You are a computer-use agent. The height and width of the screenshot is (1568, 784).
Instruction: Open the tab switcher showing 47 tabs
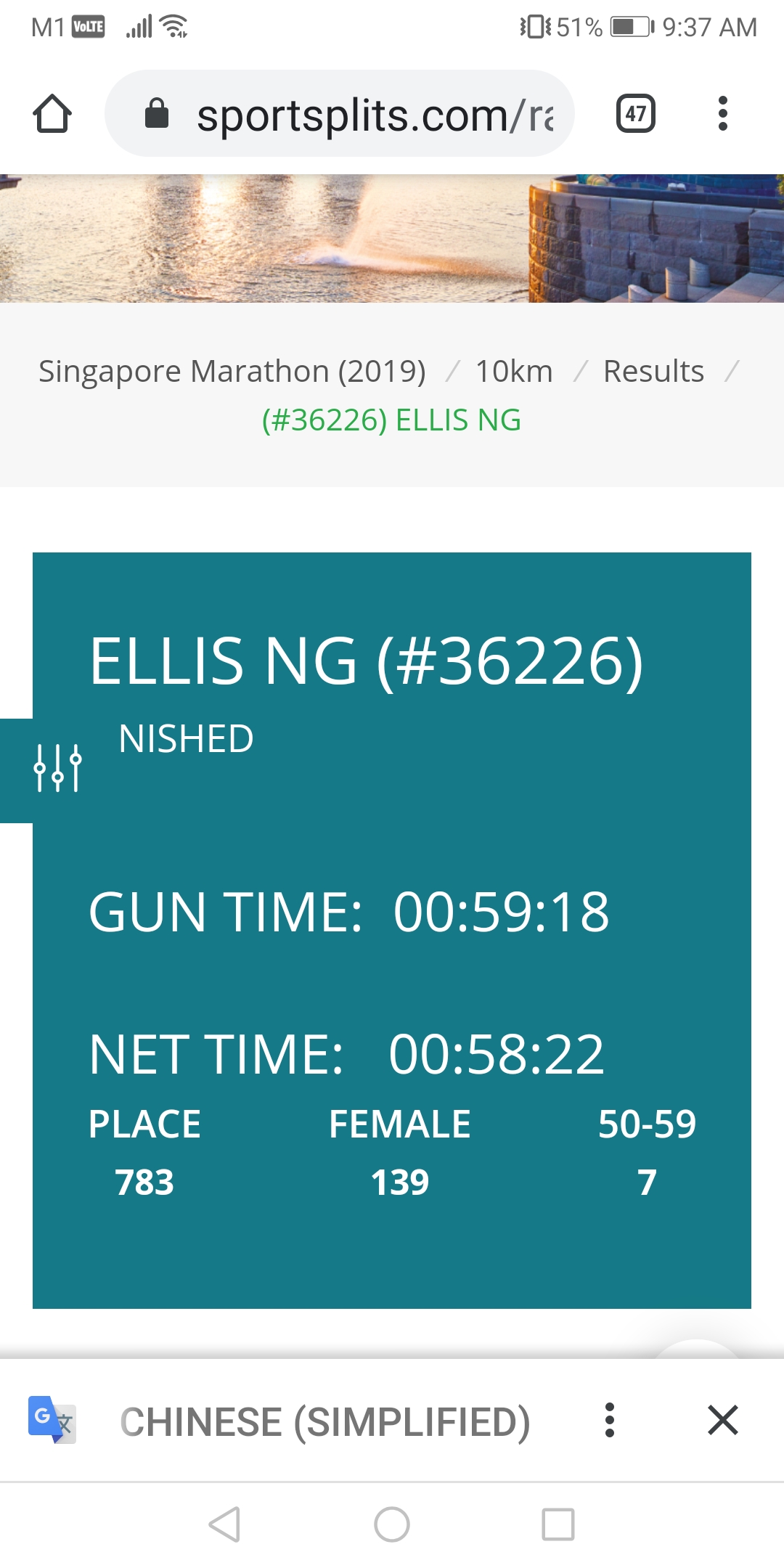click(636, 114)
